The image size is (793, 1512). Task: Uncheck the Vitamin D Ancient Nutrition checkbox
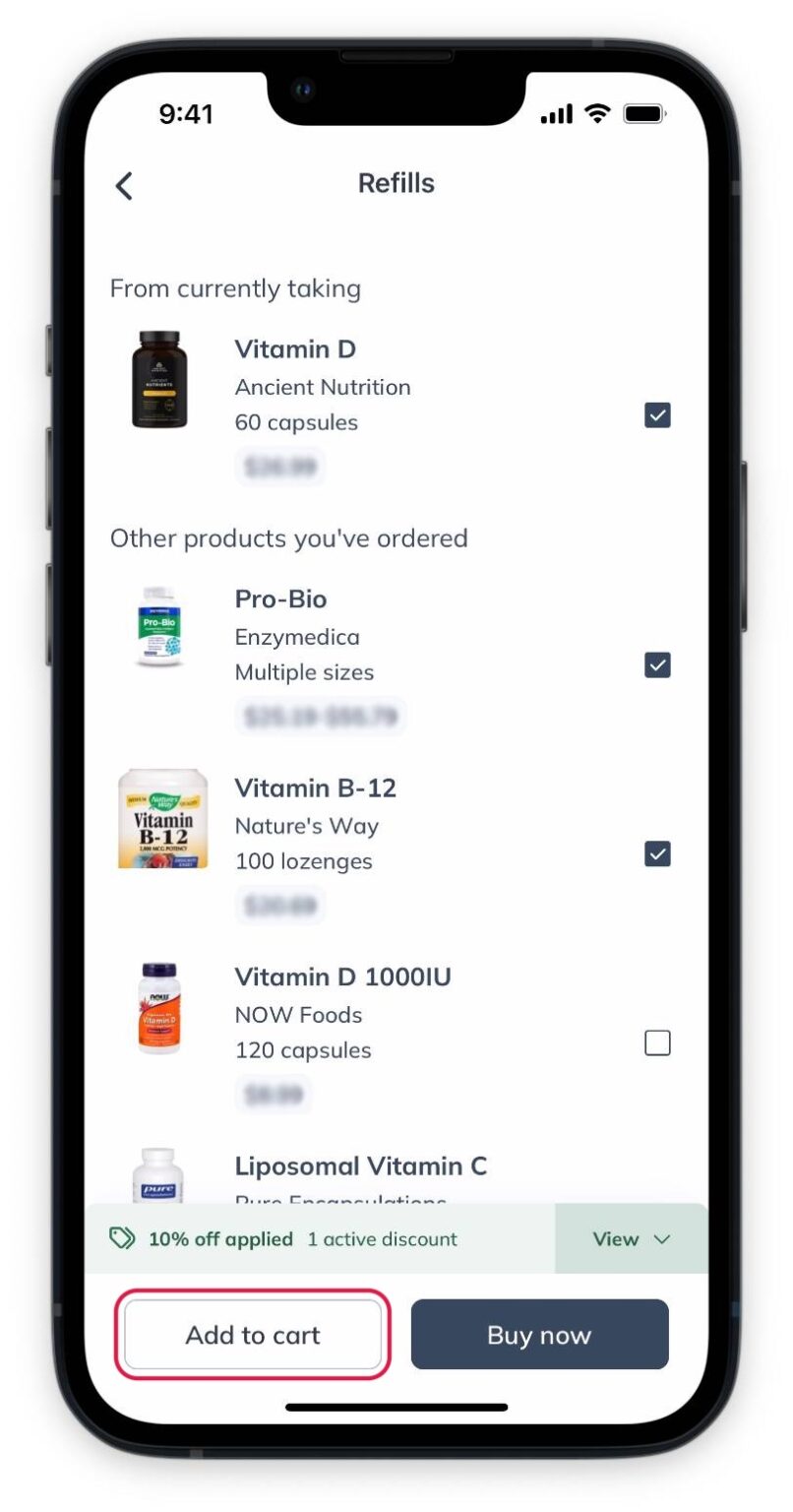tap(657, 415)
